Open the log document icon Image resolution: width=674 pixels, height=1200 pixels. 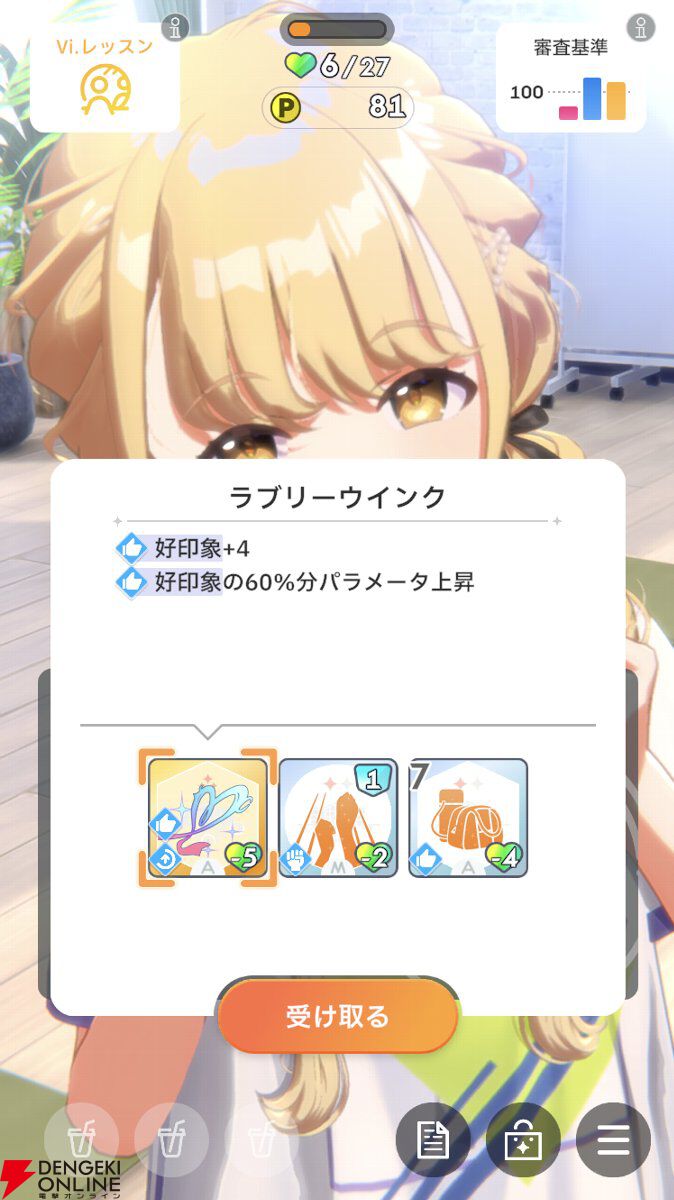click(x=432, y=1140)
